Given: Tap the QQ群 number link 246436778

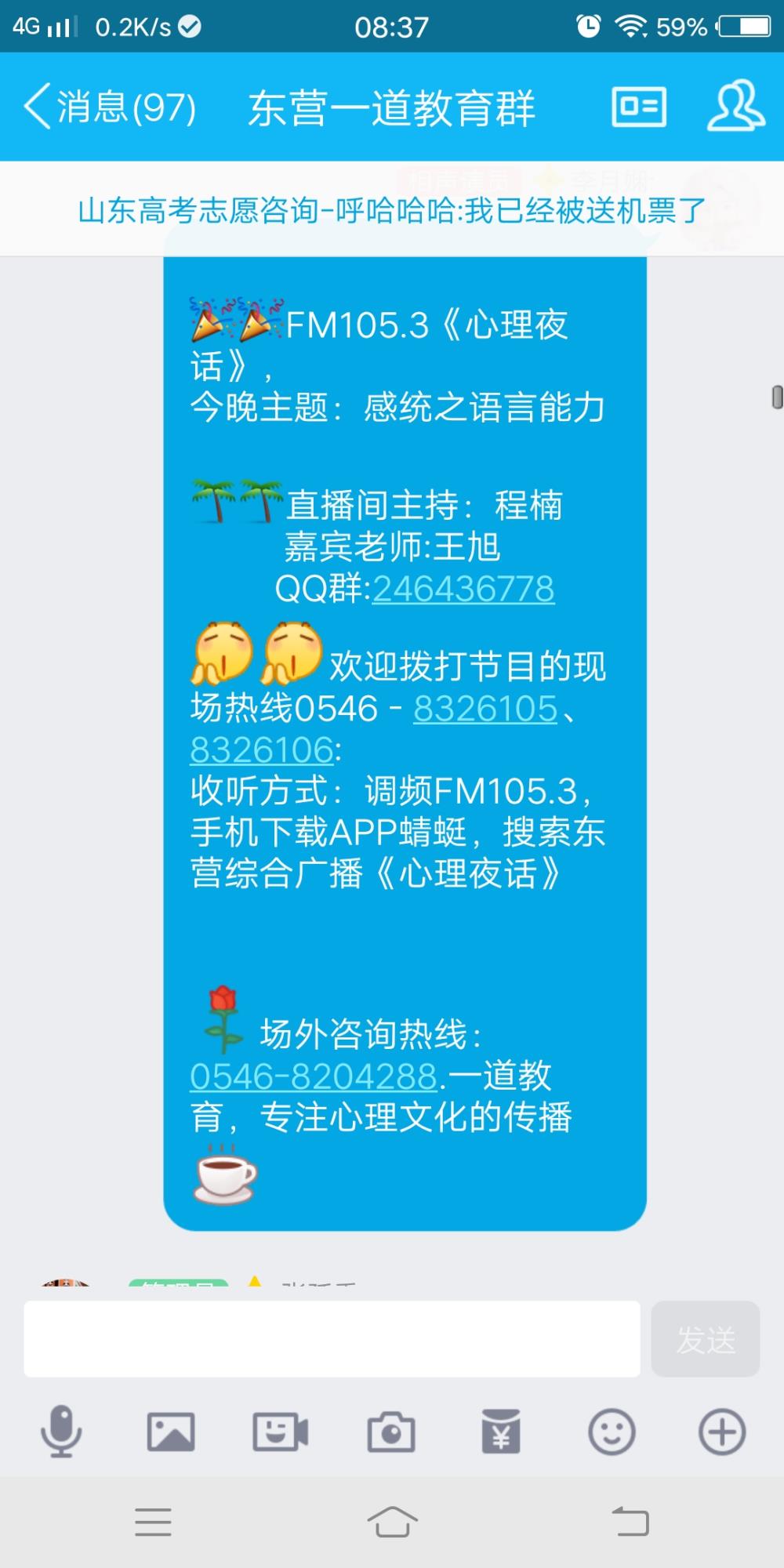Looking at the screenshot, I should 463,589.
